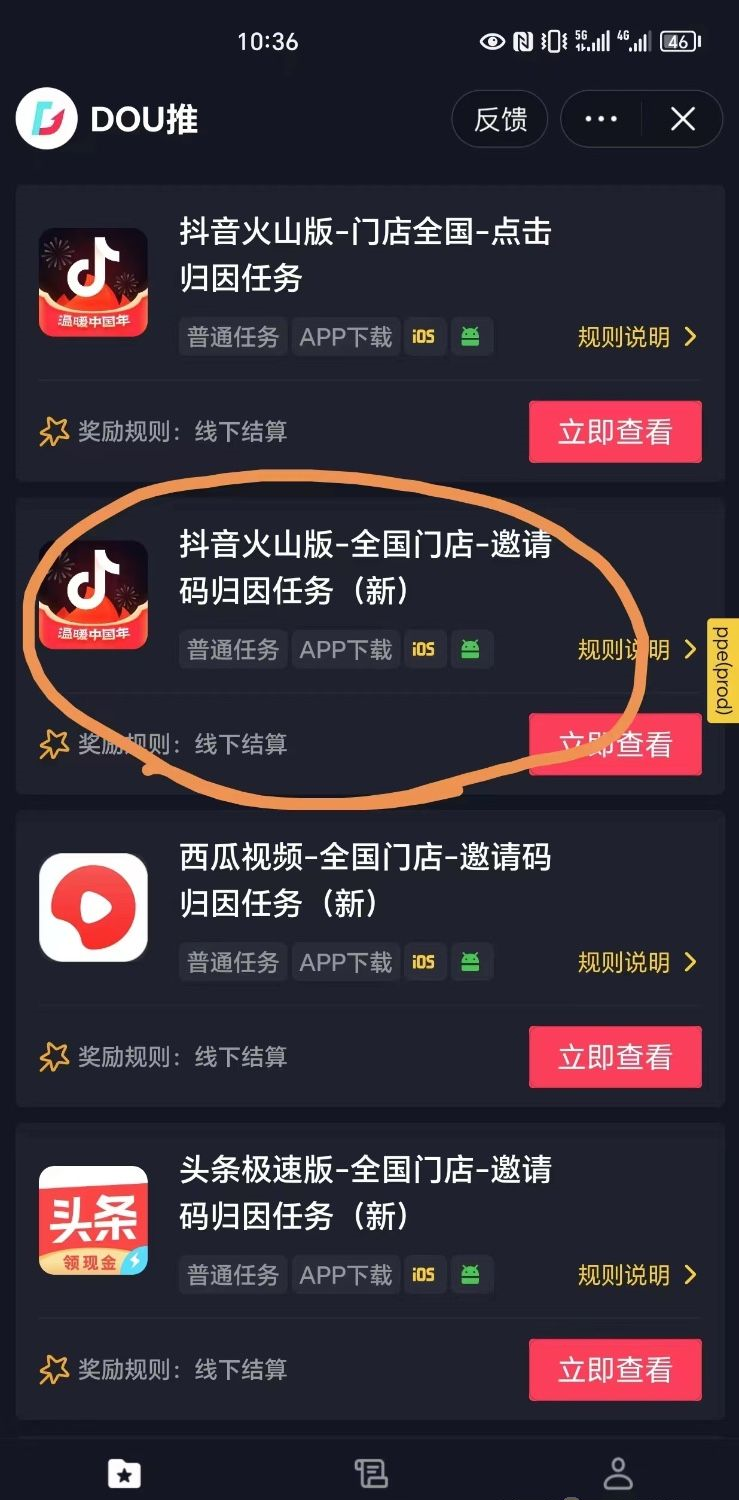Tap 立即查看 for 头条极速版 task

click(615, 1369)
